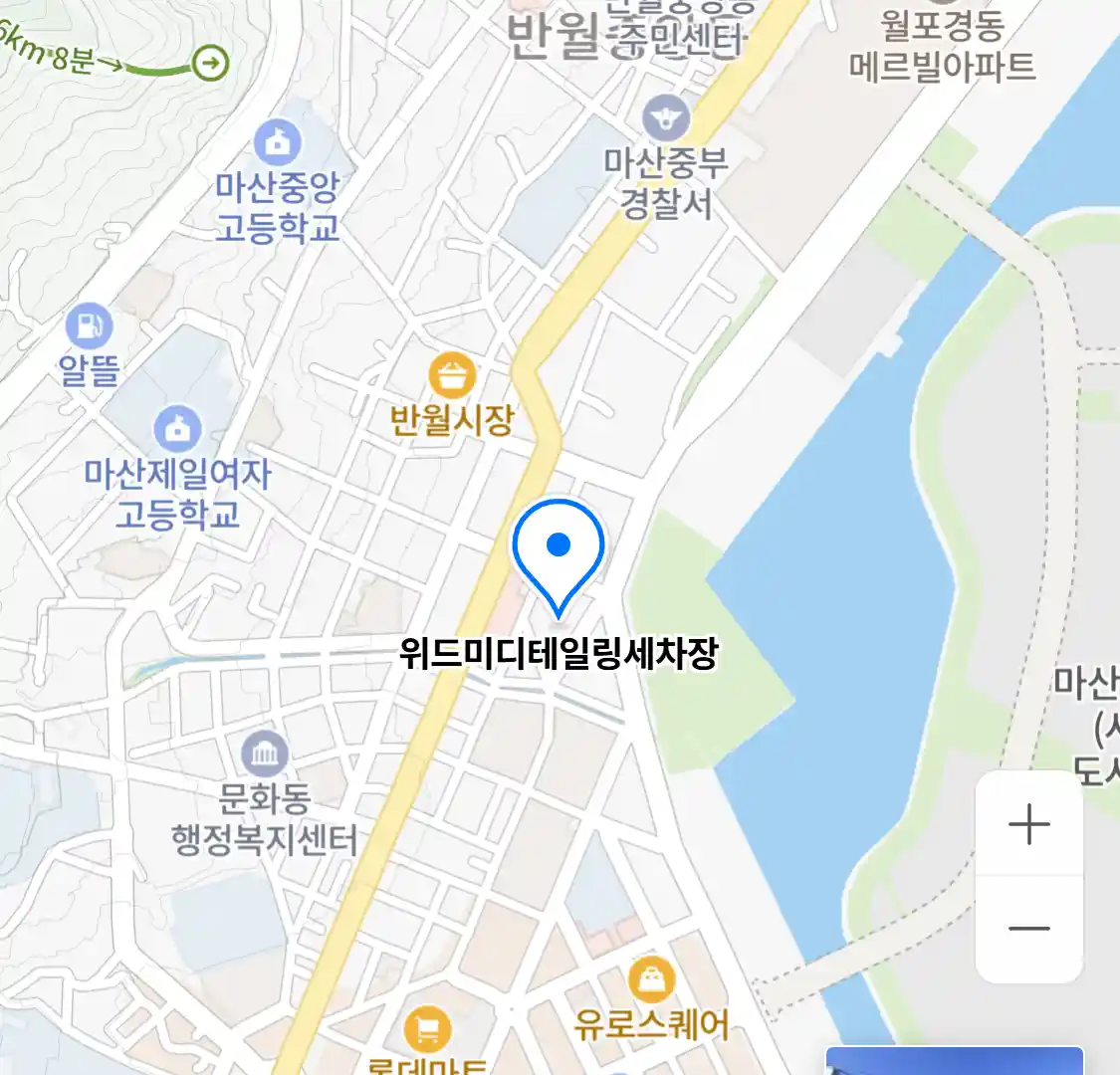Screen dimensions: 1120x1075
Task: Open 유로스퀘어 shopping marker
Action: pyautogui.click(x=651, y=981)
